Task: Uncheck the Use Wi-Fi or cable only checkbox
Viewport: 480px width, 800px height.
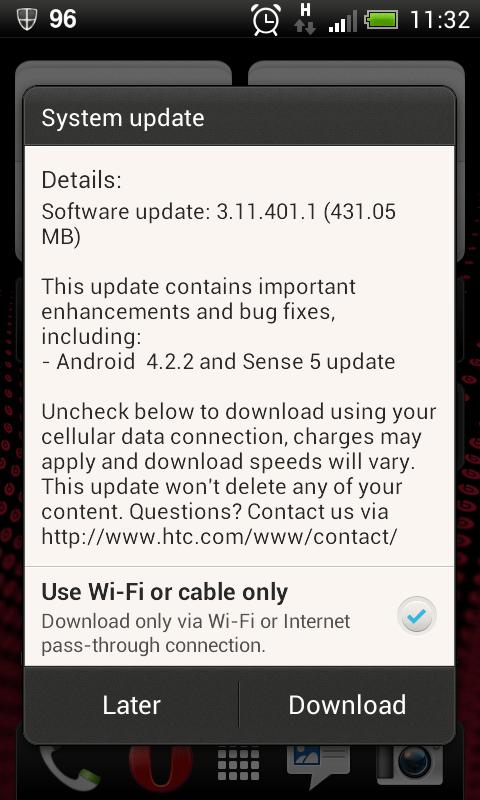Action: (417, 616)
